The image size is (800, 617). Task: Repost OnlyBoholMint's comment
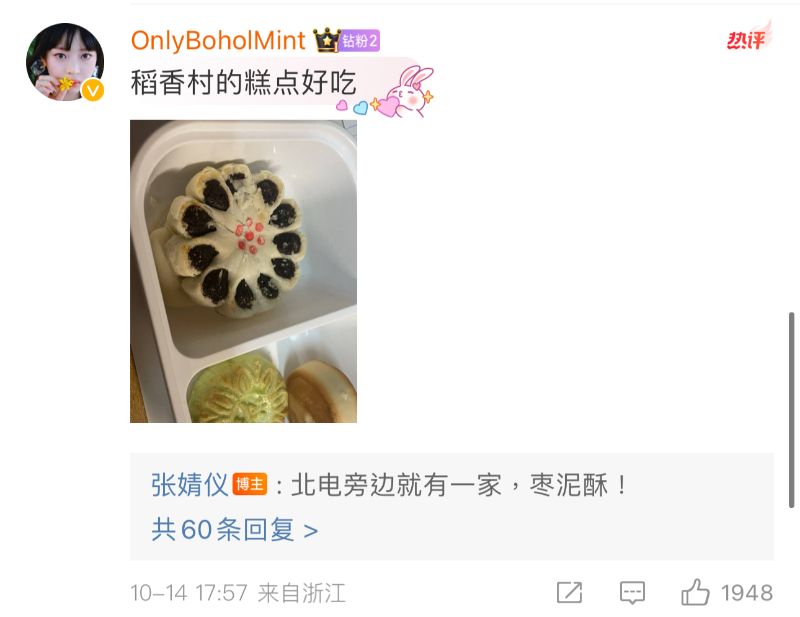(x=569, y=593)
